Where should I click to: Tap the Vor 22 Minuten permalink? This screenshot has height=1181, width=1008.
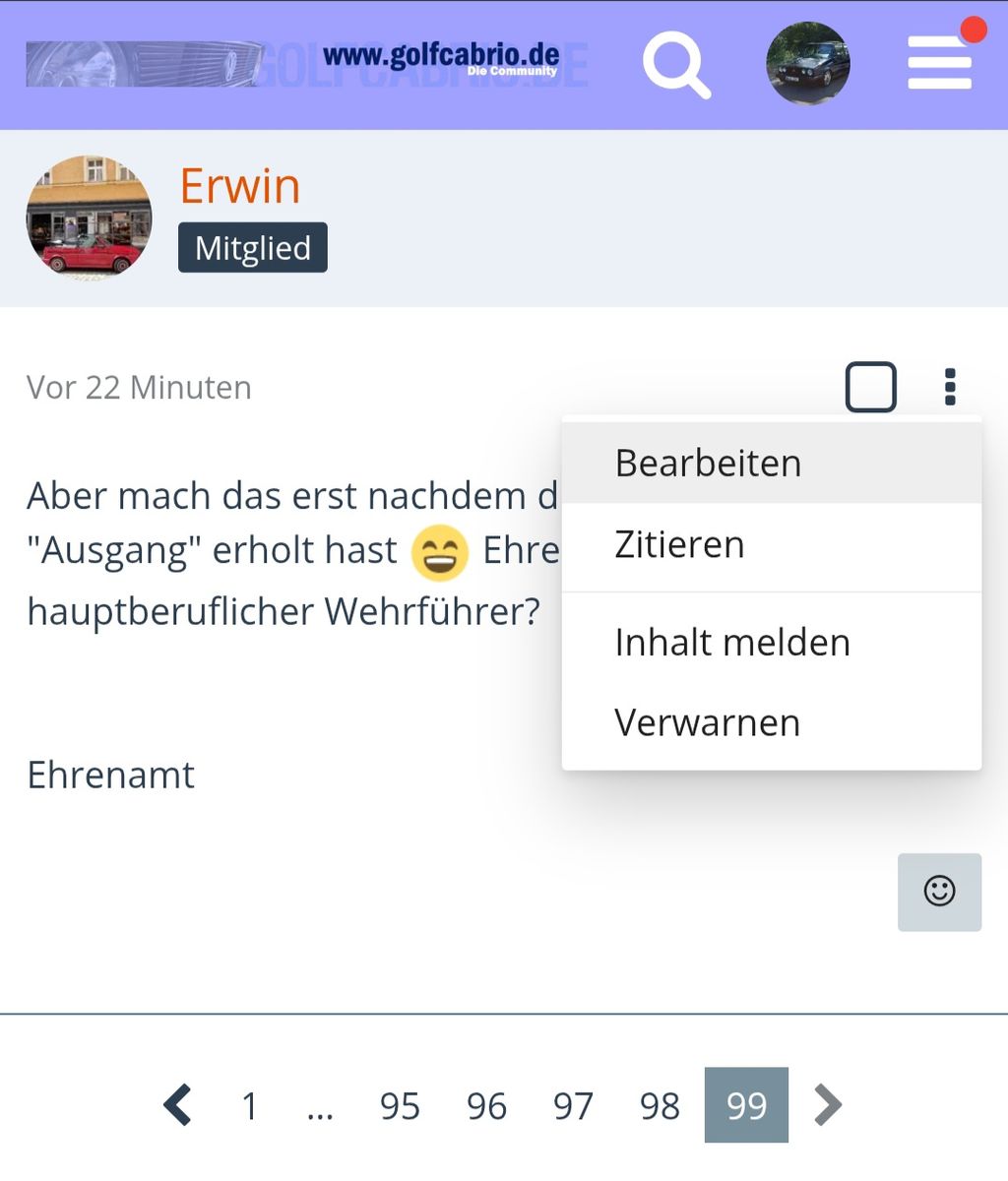point(139,388)
